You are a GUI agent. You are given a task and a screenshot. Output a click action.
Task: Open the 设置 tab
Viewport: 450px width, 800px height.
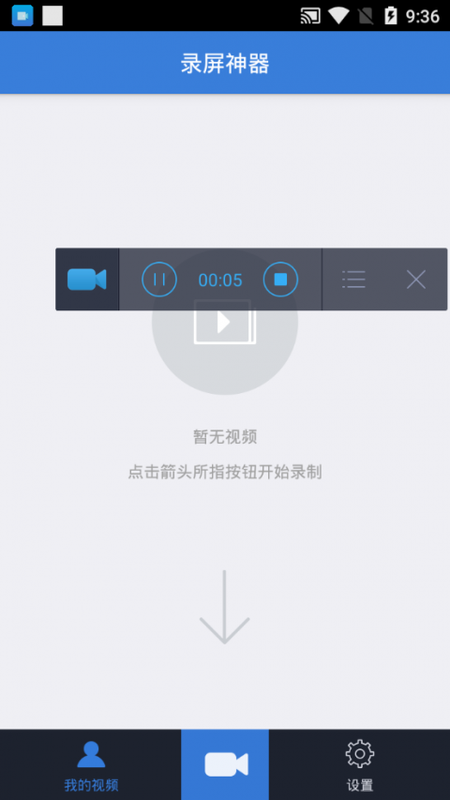[360, 765]
